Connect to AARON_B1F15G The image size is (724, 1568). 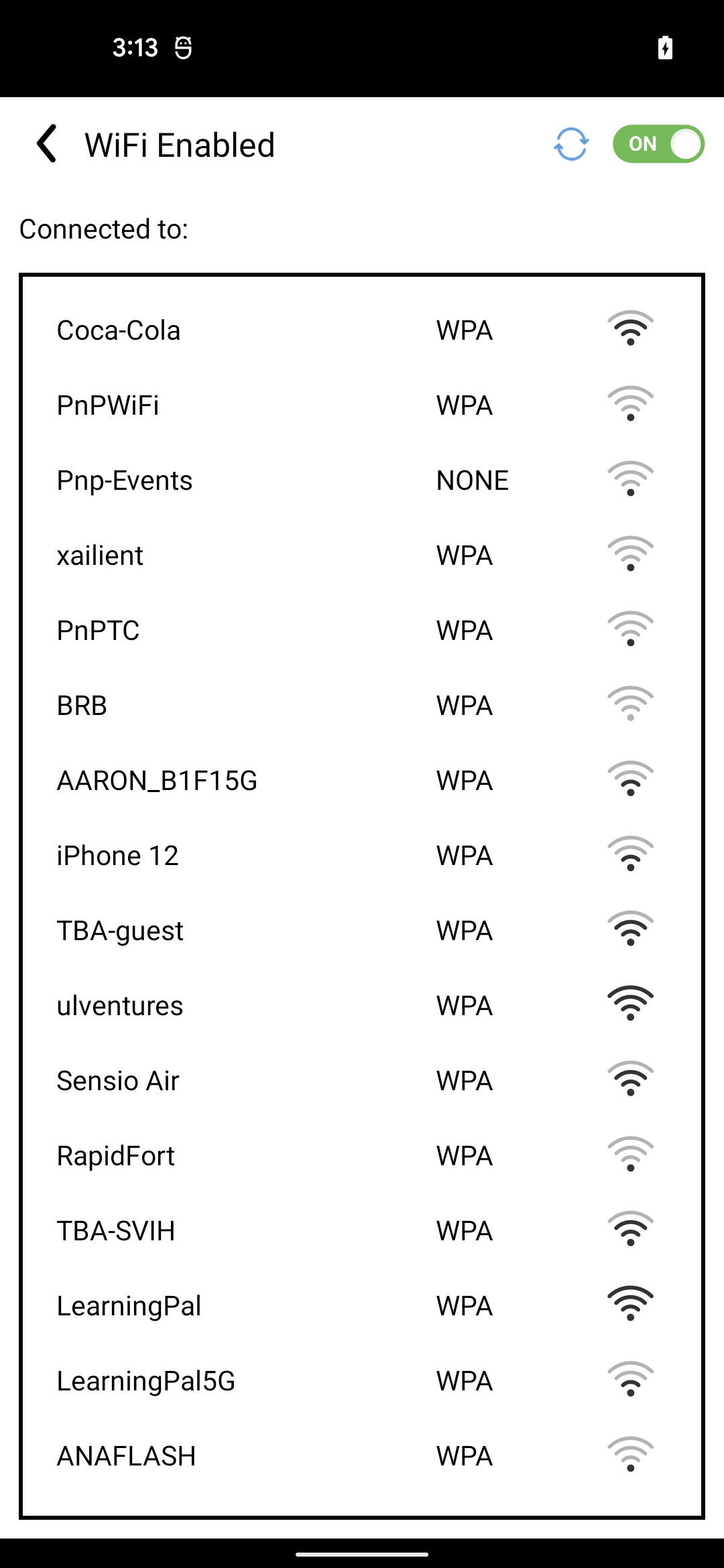(x=362, y=781)
